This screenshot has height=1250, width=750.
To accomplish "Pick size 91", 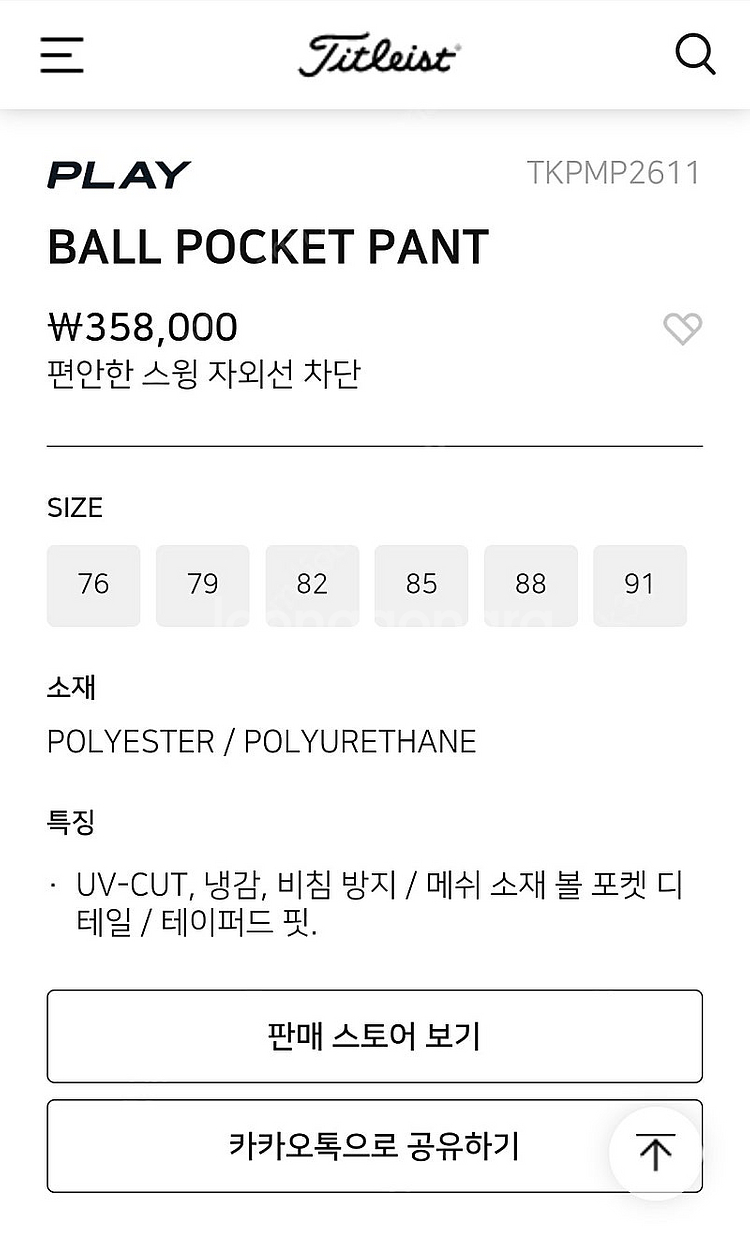I will (x=640, y=585).
